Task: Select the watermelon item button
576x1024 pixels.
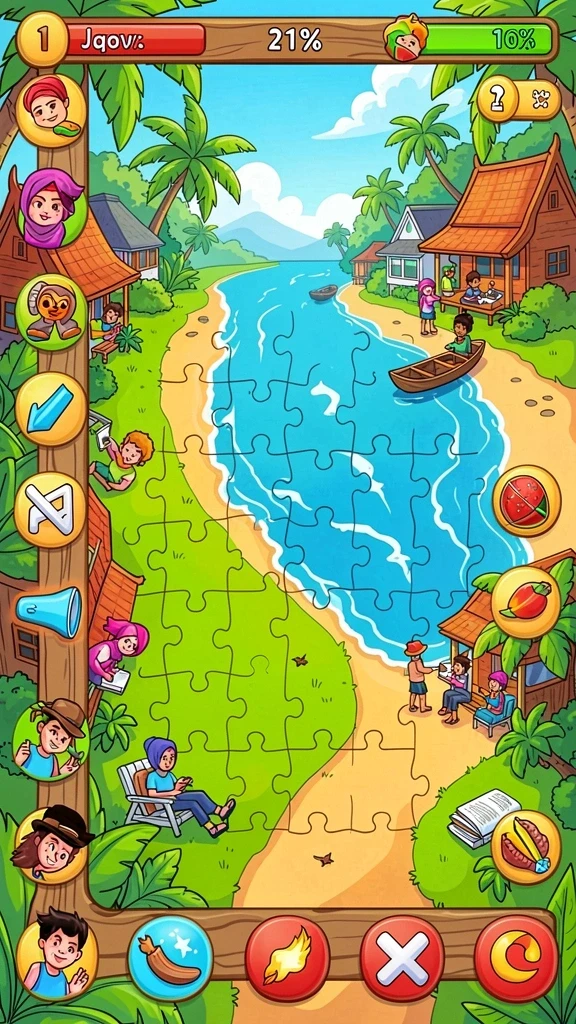Action: tap(526, 500)
